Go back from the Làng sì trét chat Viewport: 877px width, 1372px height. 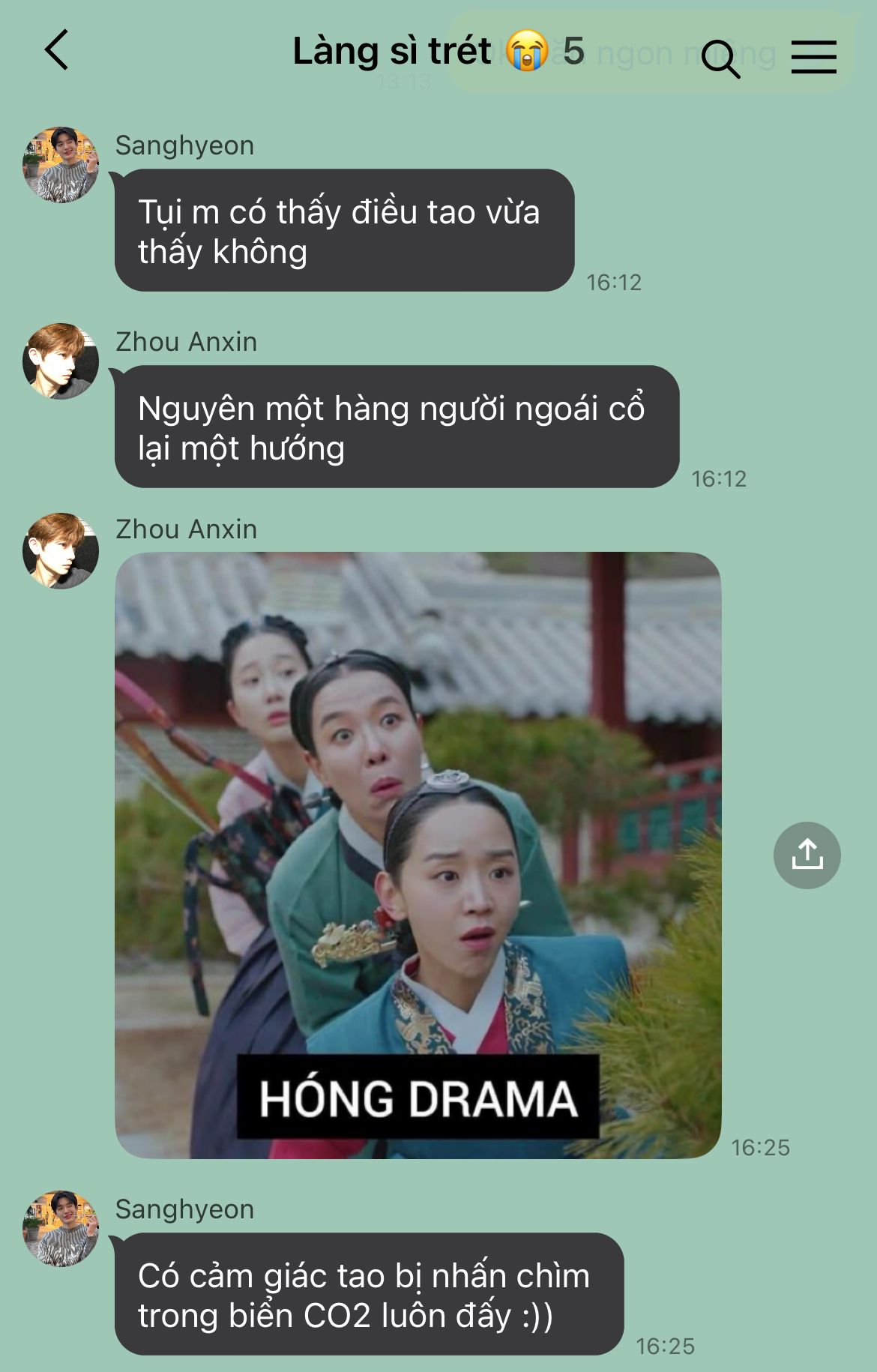click(56, 50)
